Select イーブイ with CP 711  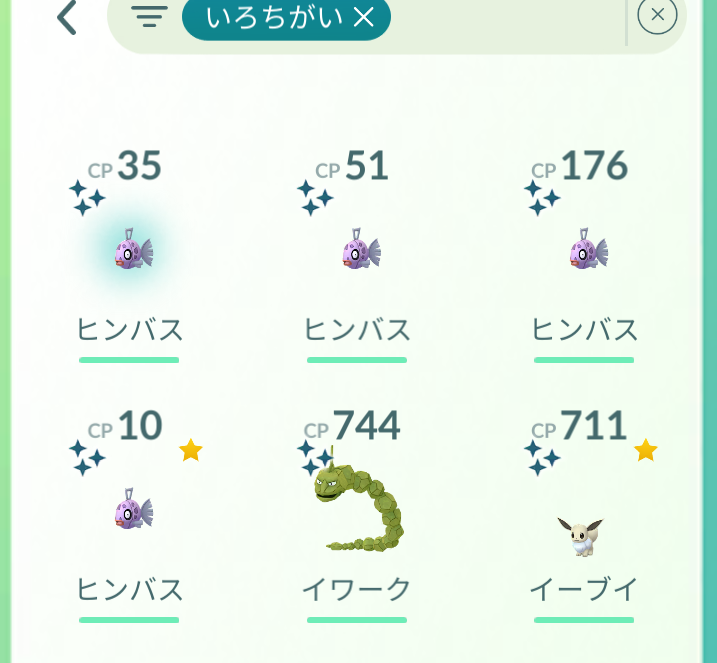click(x=585, y=530)
